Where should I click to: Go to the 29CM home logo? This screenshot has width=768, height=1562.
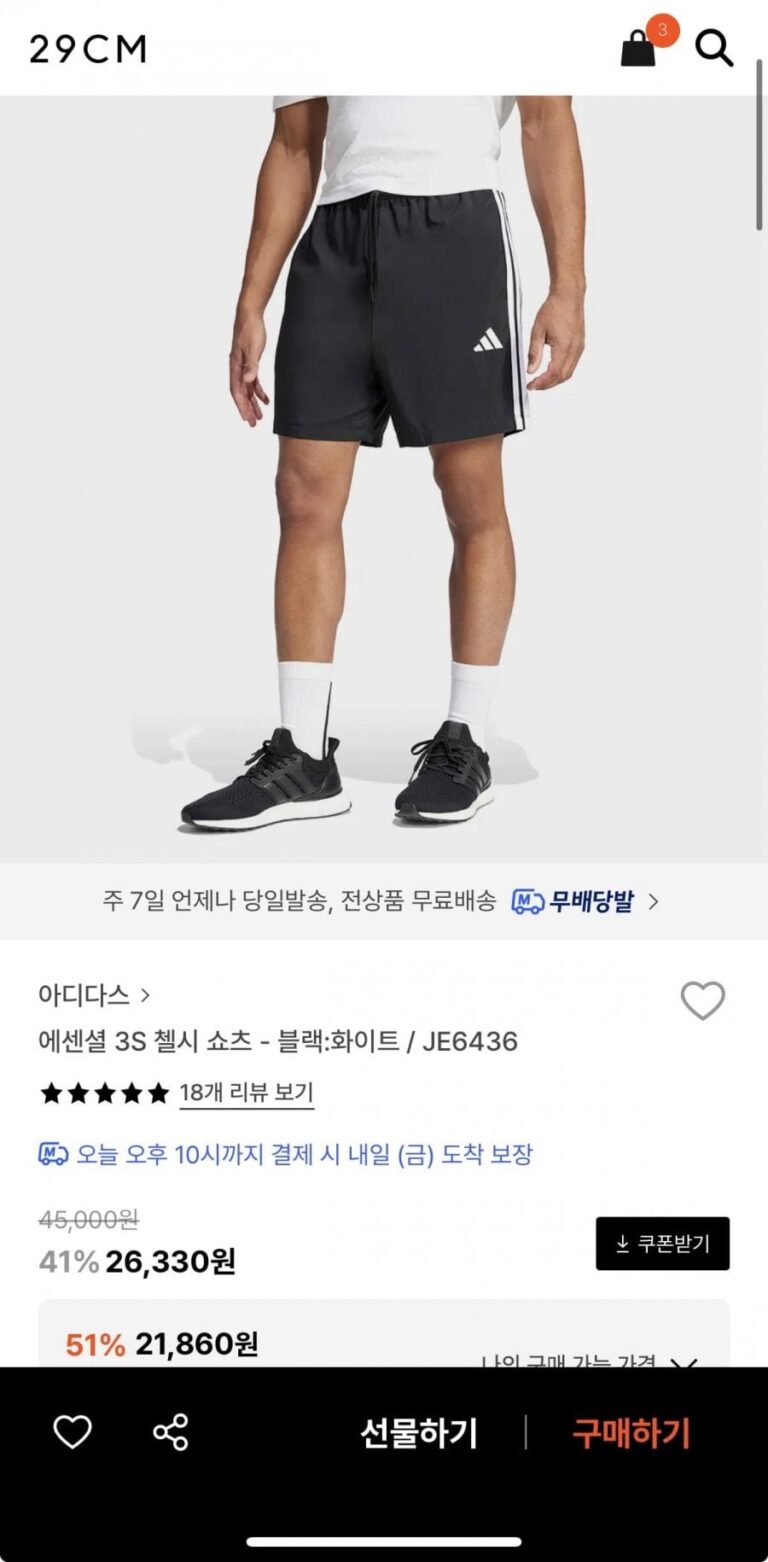pos(88,49)
